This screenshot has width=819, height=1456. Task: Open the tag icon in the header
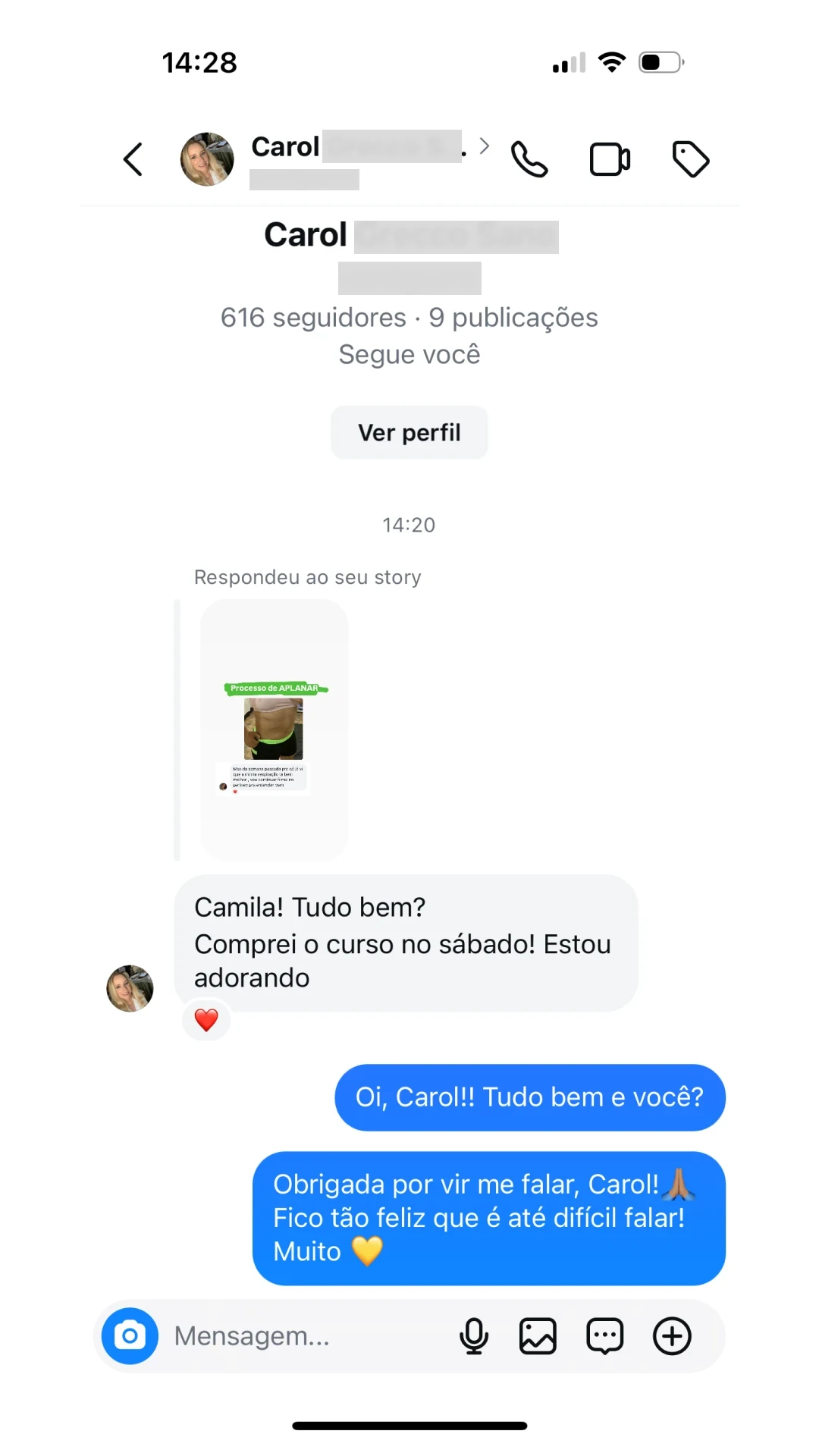689,159
